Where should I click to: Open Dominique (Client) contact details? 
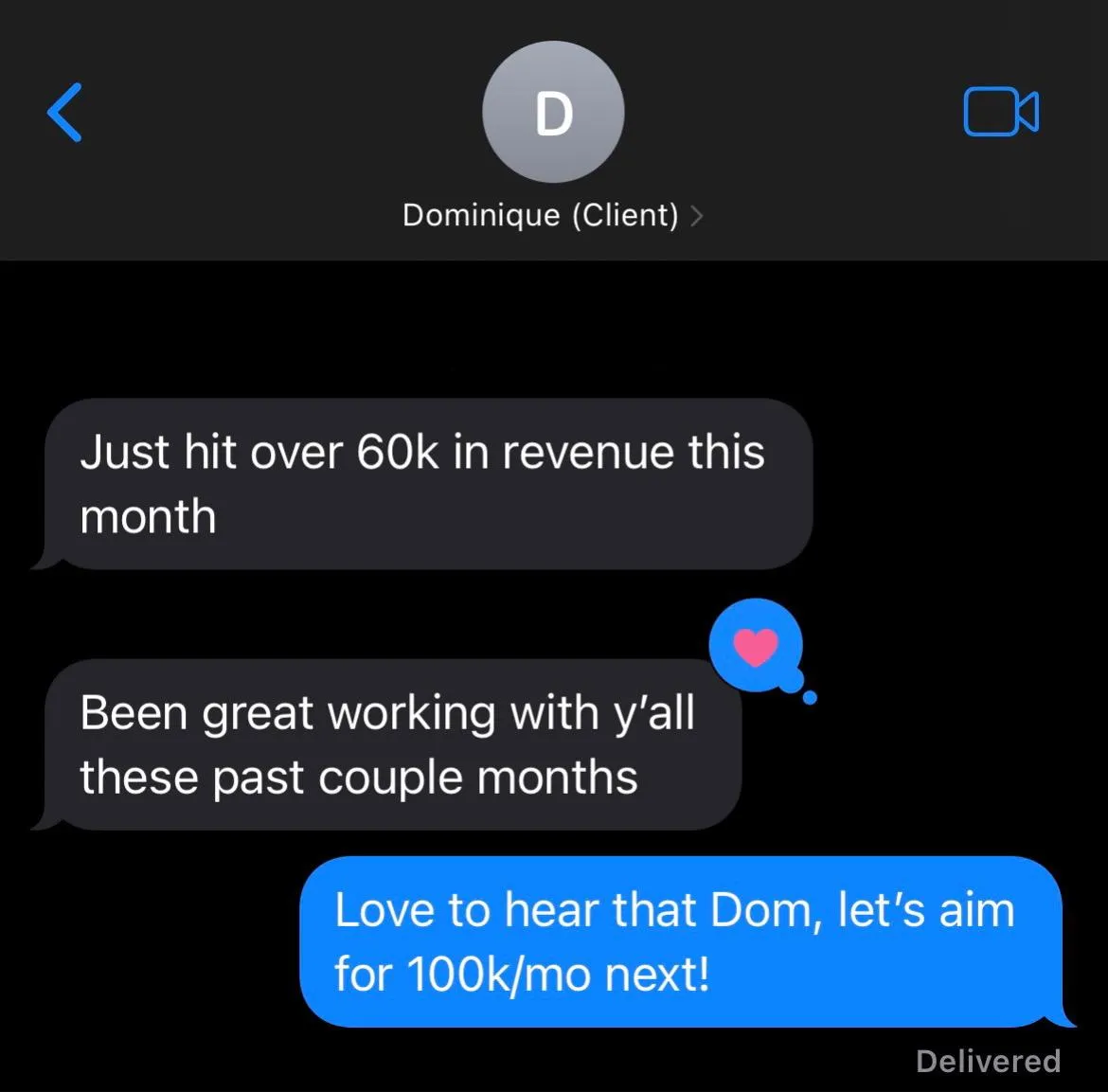pyautogui.click(x=552, y=215)
